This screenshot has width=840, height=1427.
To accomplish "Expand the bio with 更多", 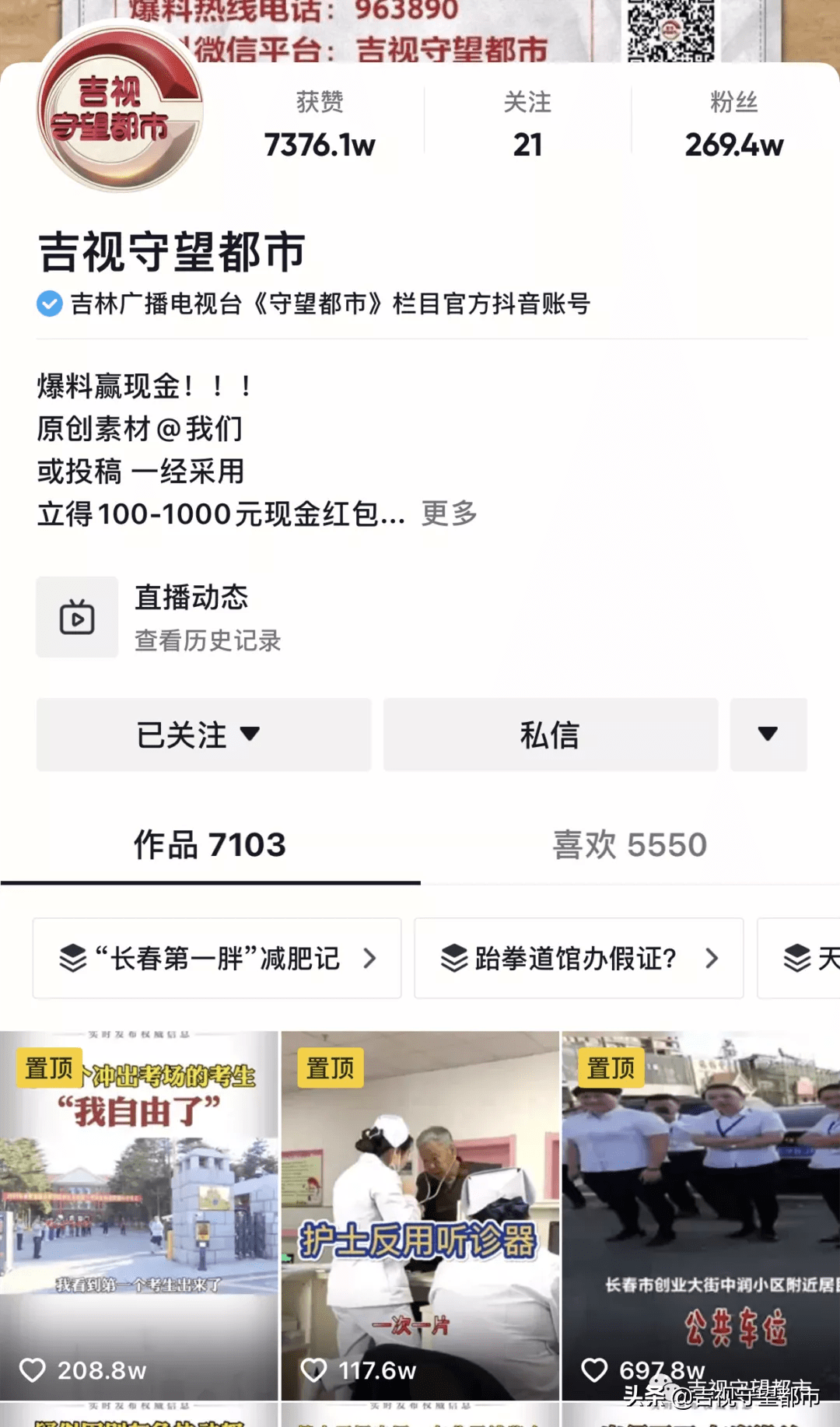I will tap(450, 514).
